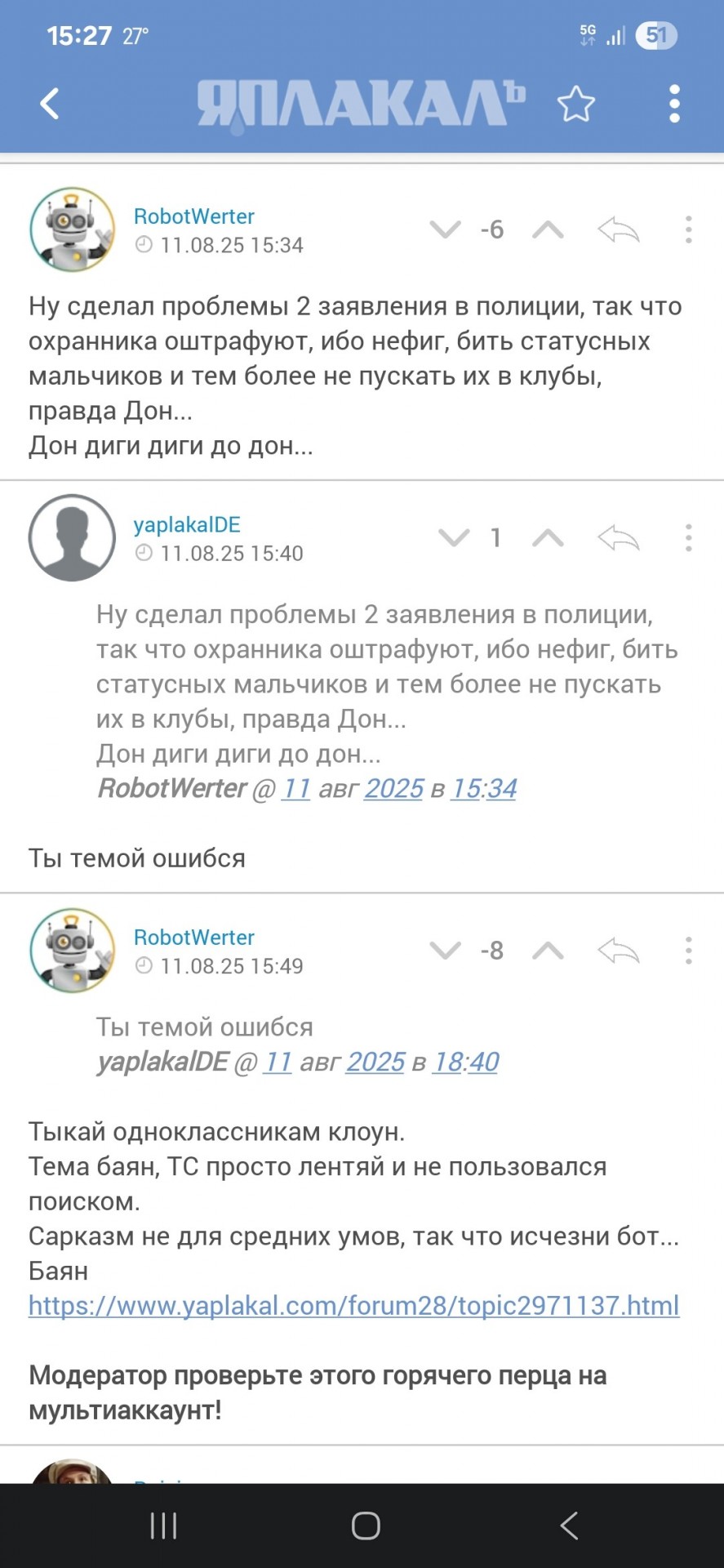This screenshot has height=1568, width=724.
Task: Open options for yaplakalDE's comment
Action: pos(688,537)
